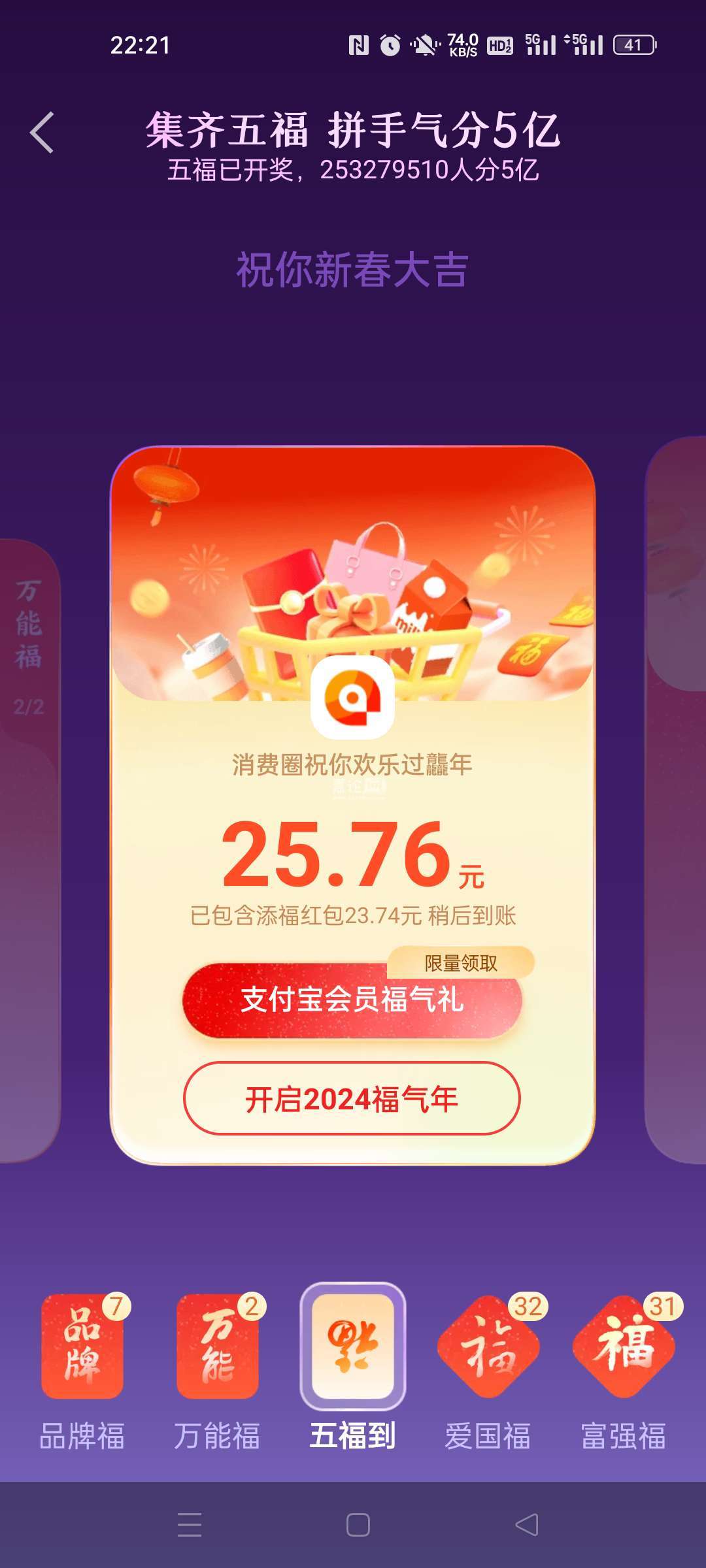Screen dimensions: 706x1568
Task: Tap system home button
Action: pyautogui.click(x=358, y=1525)
